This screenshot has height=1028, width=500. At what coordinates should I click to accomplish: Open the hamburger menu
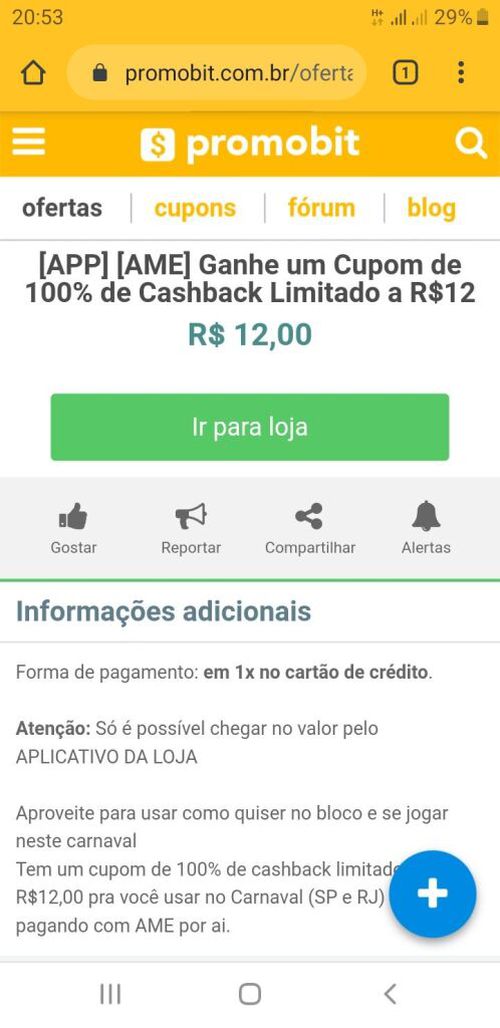(x=29, y=141)
